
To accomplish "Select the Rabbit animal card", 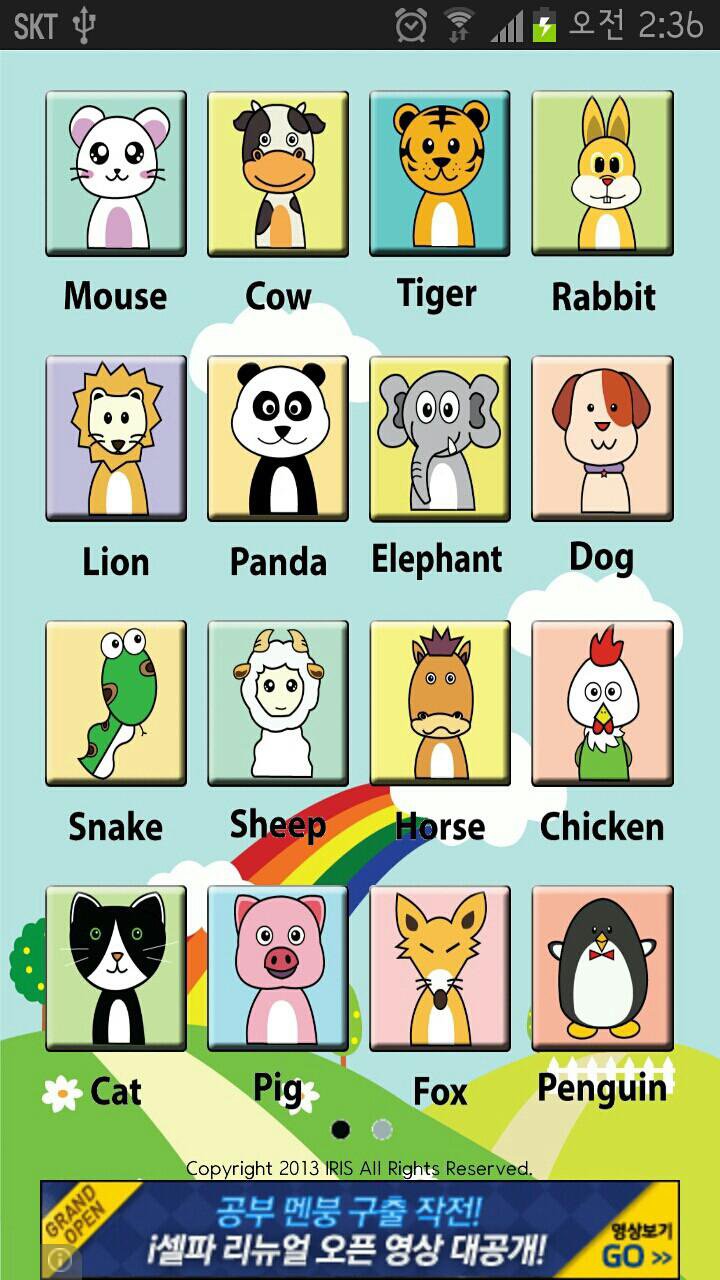I will coord(602,172).
